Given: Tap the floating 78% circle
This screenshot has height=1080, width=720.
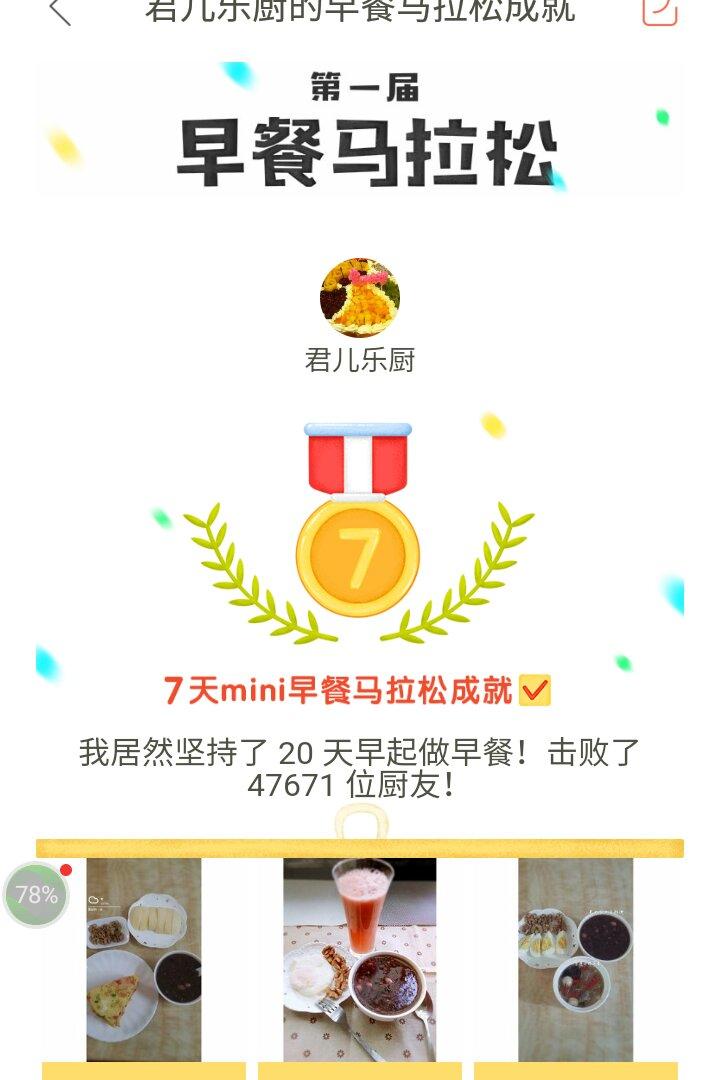Looking at the screenshot, I should 37,895.
